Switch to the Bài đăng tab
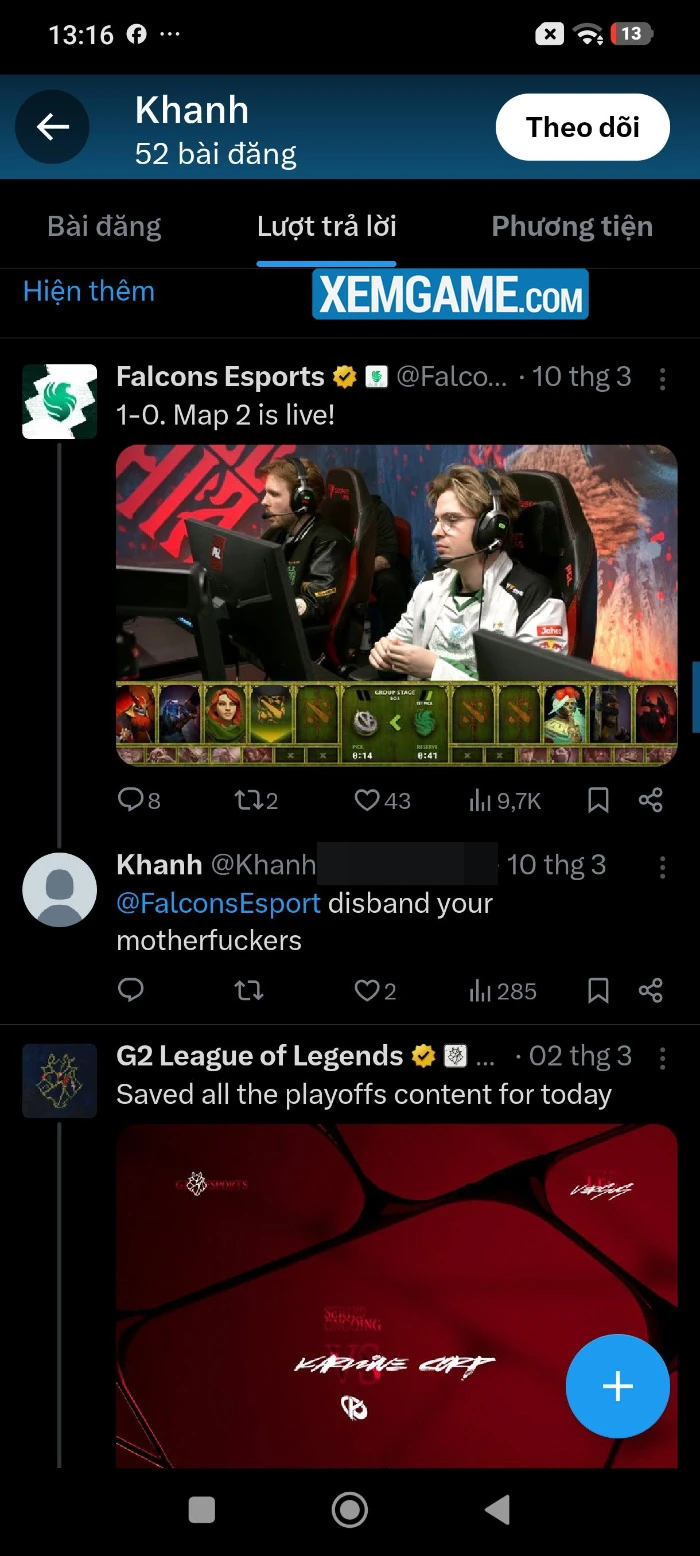Viewport: 700px width, 1556px height. 104,227
